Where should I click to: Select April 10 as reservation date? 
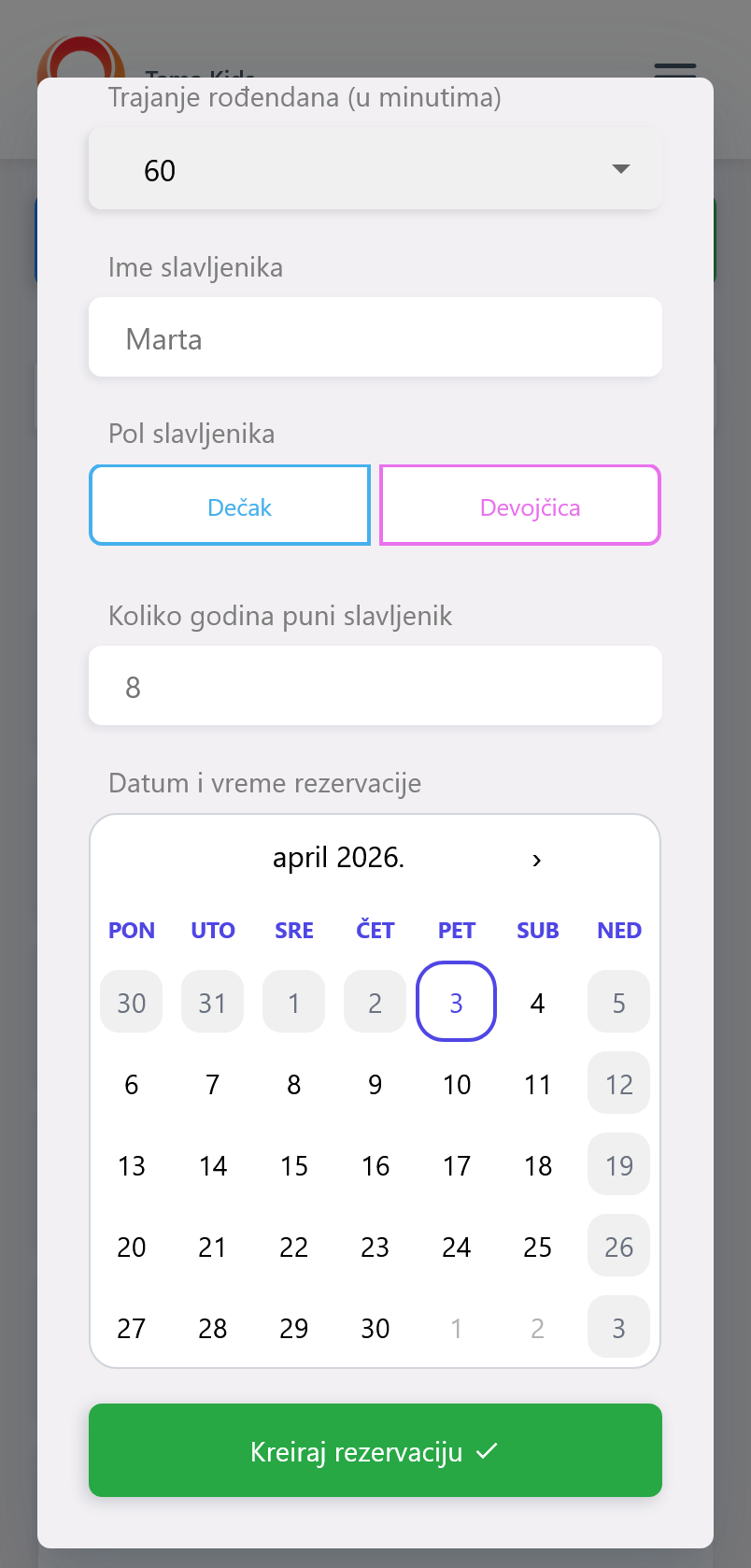click(x=456, y=1084)
